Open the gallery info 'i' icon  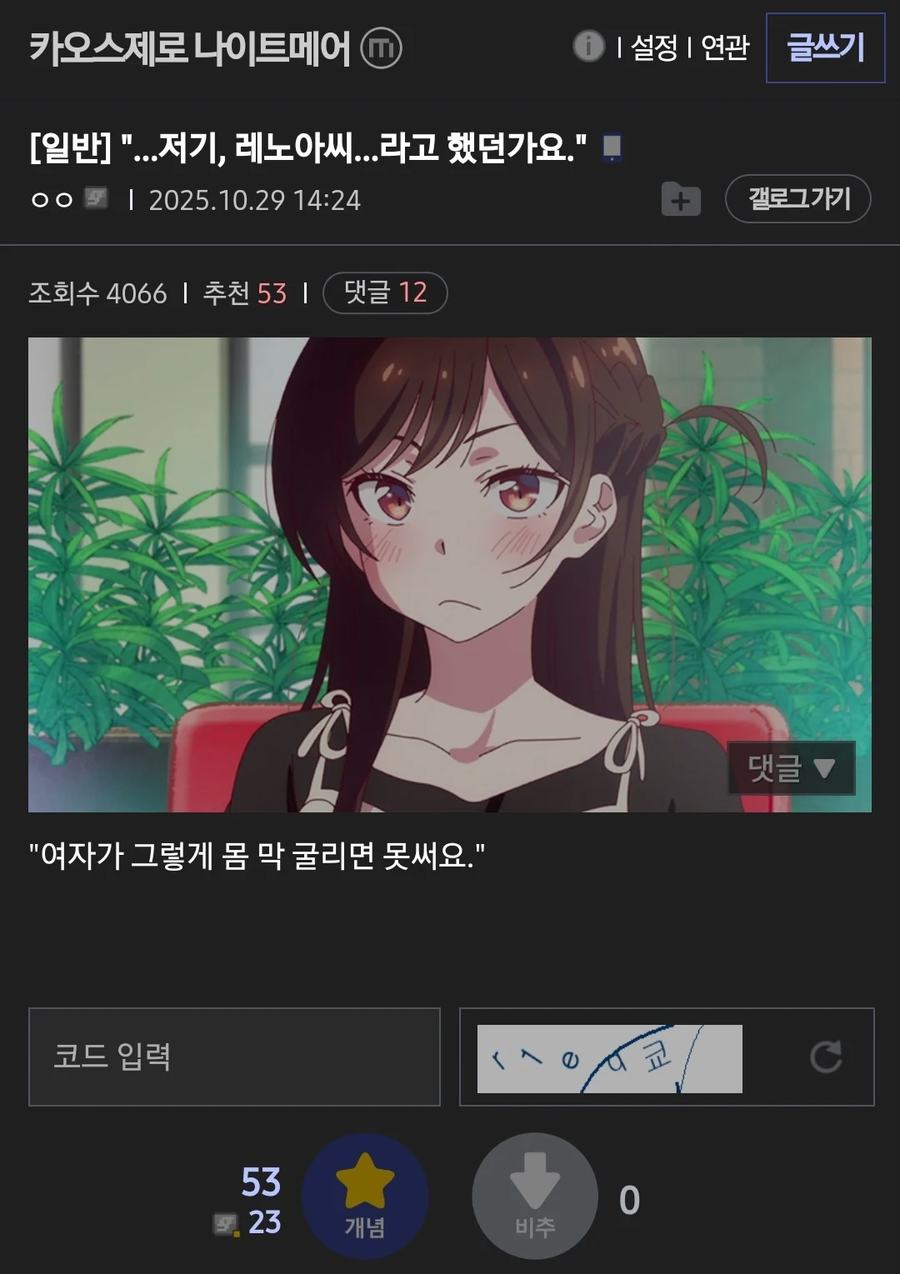588,46
